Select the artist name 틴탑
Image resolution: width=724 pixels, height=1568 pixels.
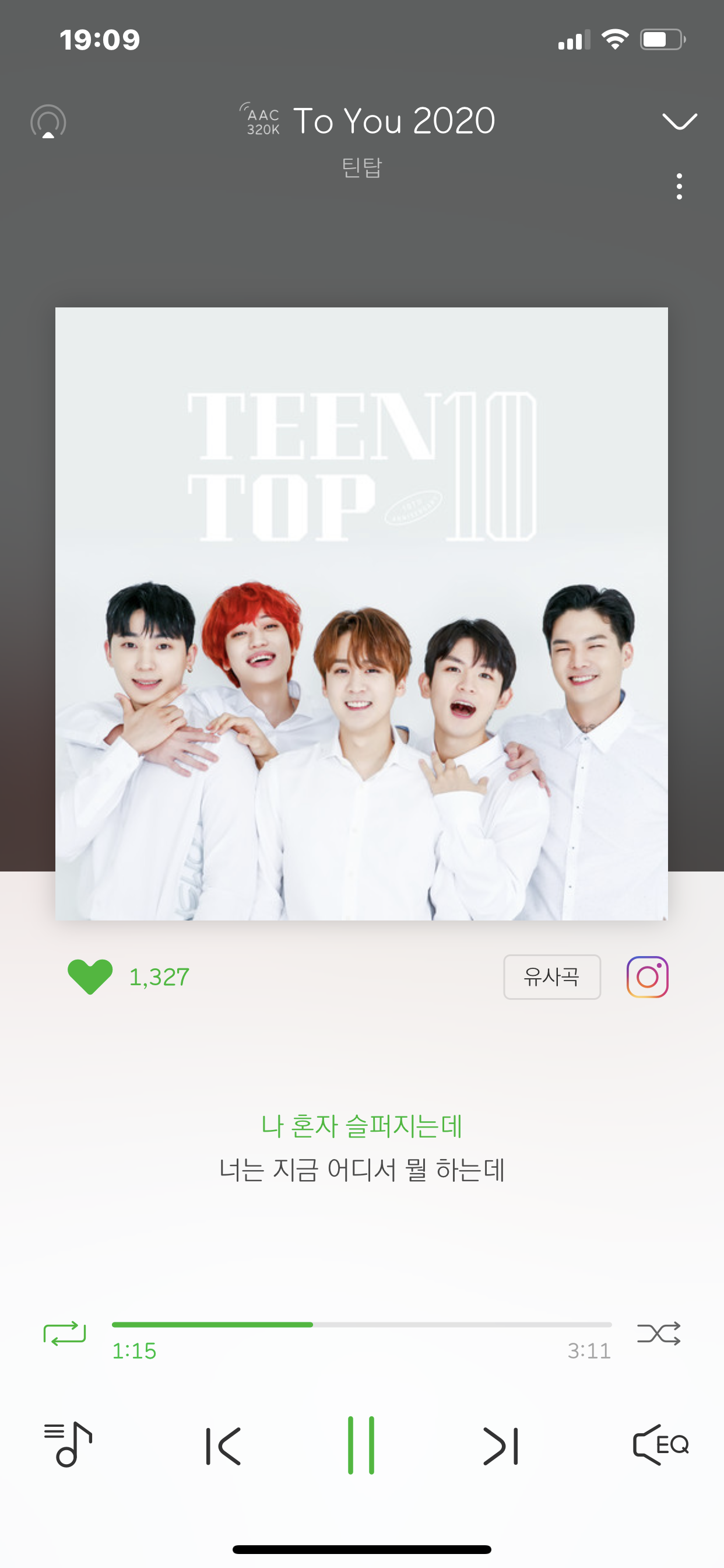361,169
